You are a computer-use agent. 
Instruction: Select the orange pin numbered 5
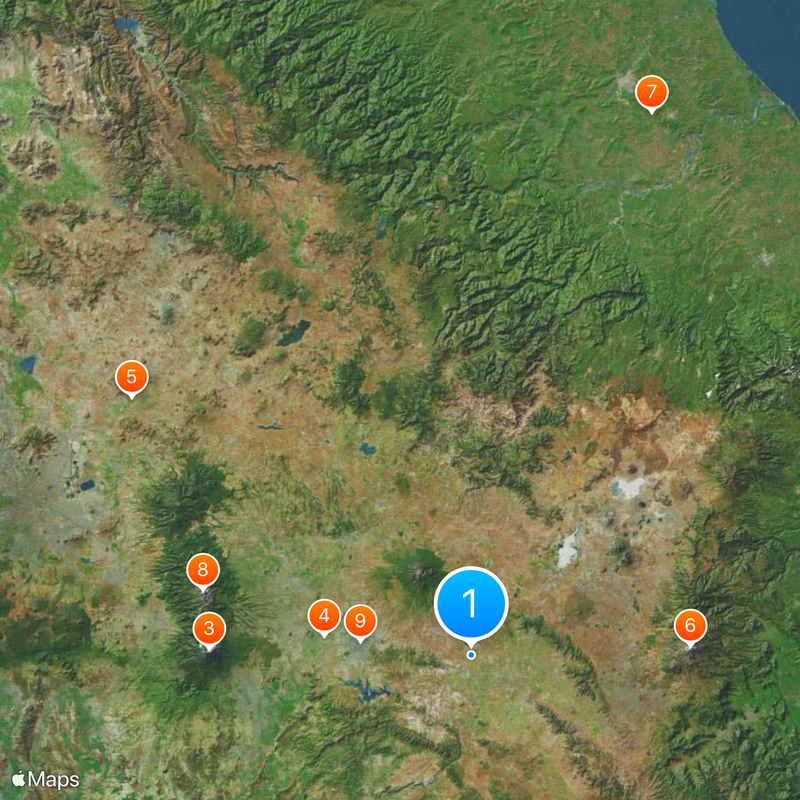[131, 378]
